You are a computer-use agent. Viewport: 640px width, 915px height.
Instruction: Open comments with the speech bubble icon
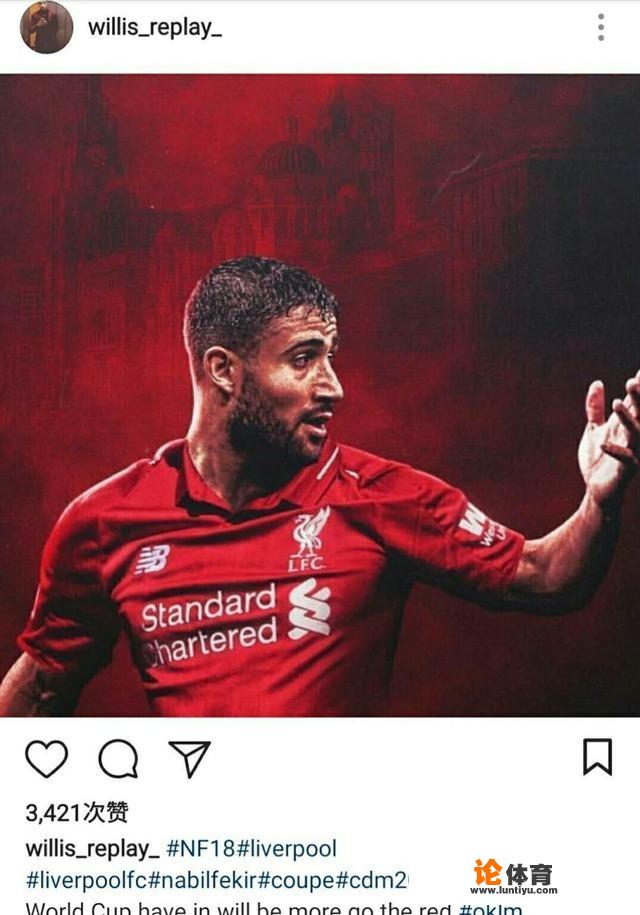coord(118,759)
